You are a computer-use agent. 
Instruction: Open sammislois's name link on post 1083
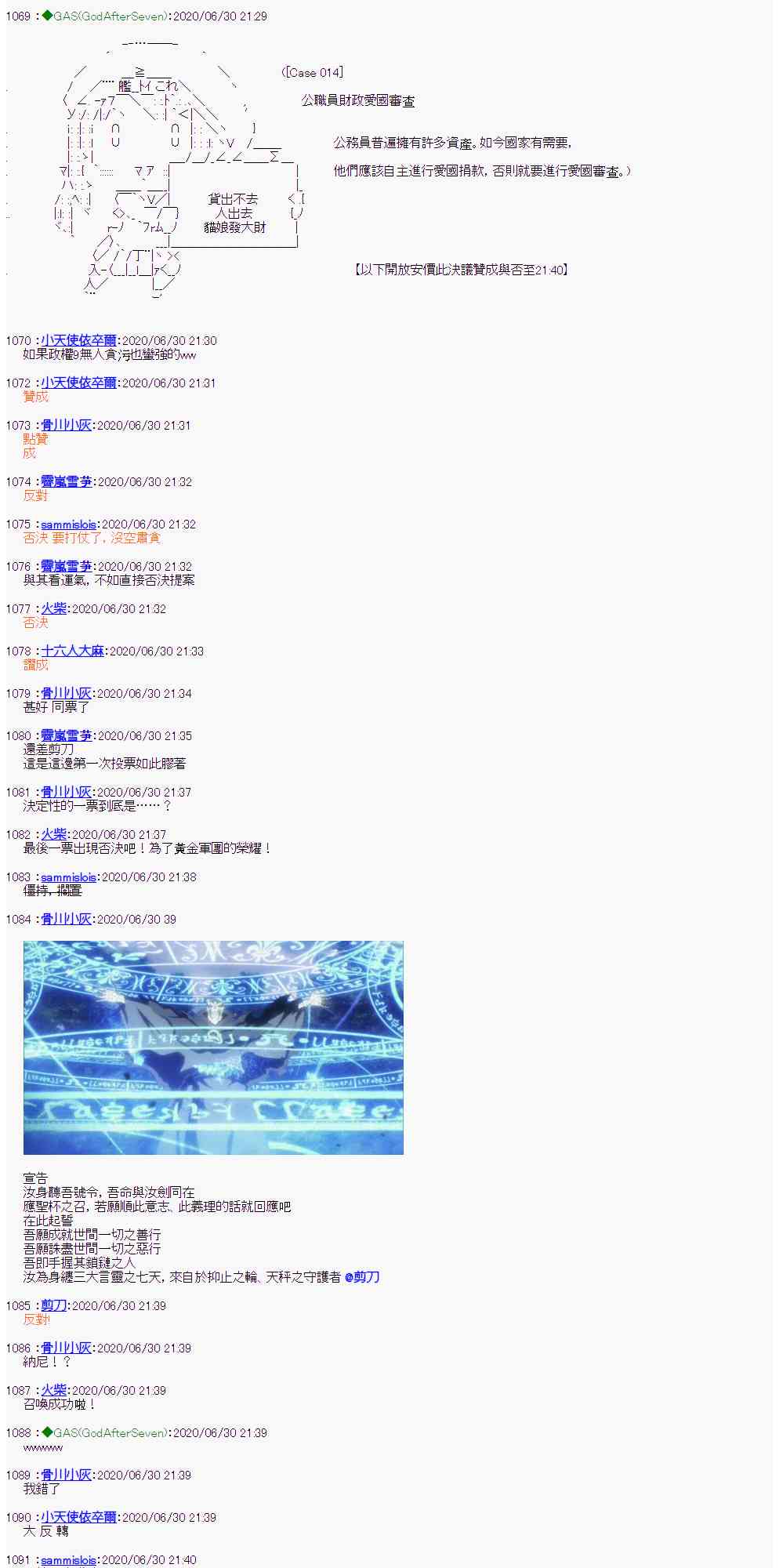(68, 877)
